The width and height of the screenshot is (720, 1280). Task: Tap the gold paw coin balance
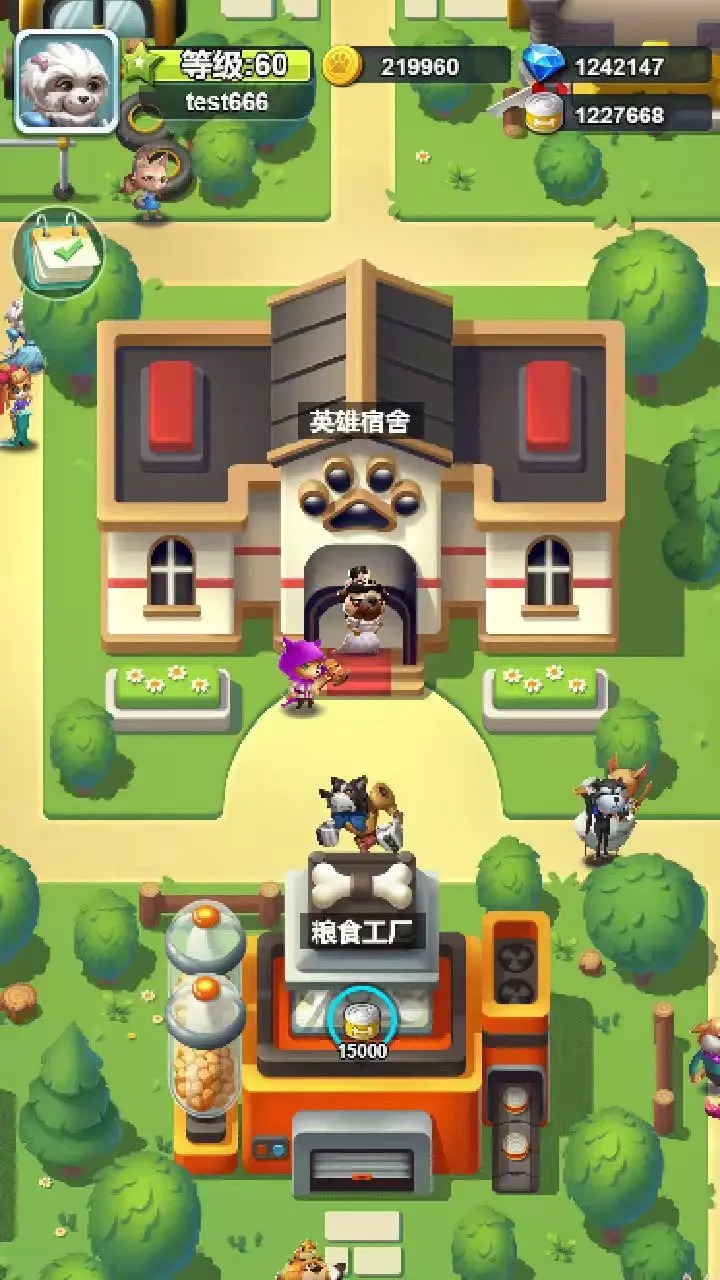418,67
